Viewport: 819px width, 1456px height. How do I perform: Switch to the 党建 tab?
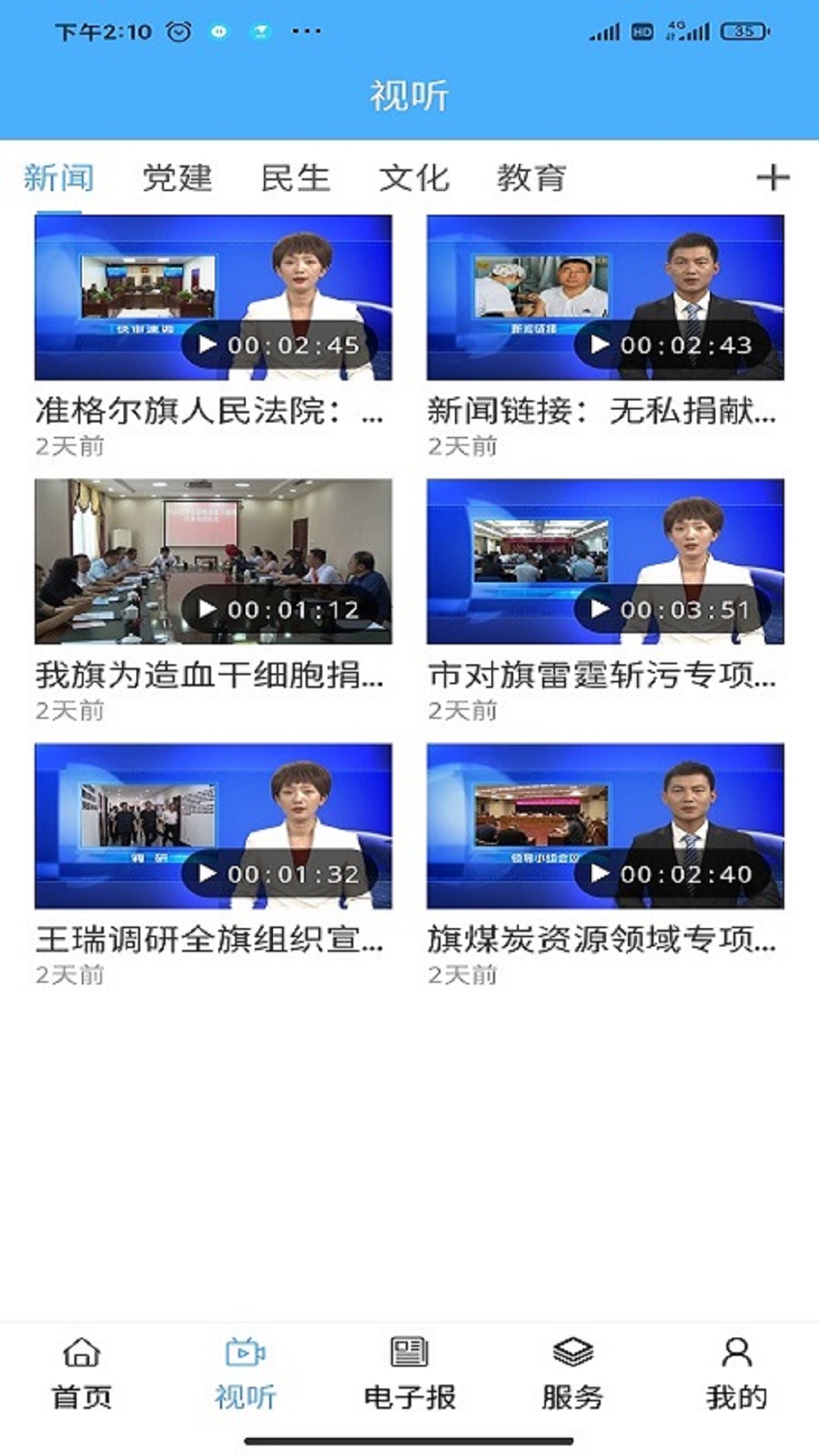tap(177, 178)
